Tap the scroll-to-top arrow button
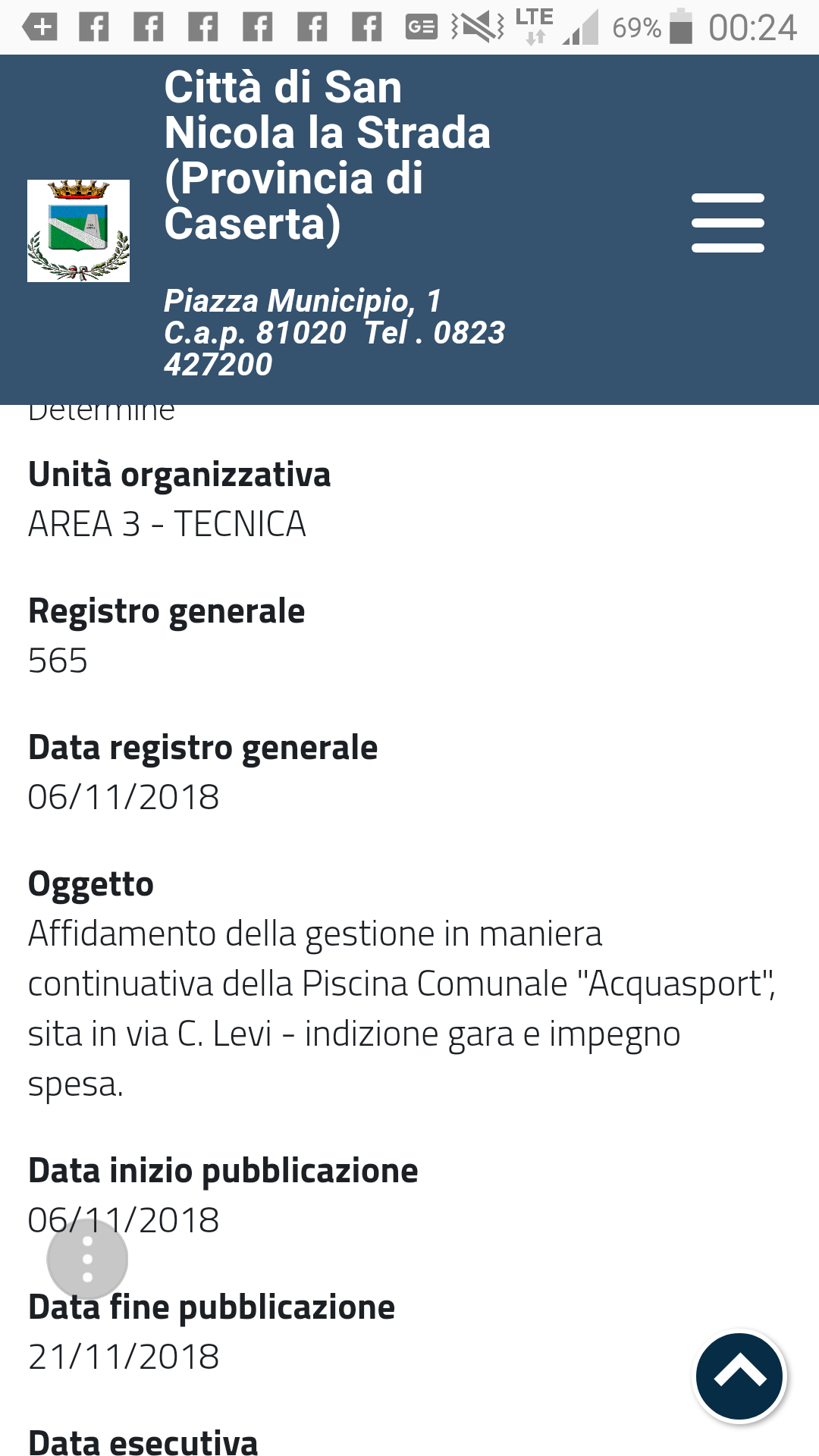Image resolution: width=819 pixels, height=1456 pixels. [x=739, y=1376]
